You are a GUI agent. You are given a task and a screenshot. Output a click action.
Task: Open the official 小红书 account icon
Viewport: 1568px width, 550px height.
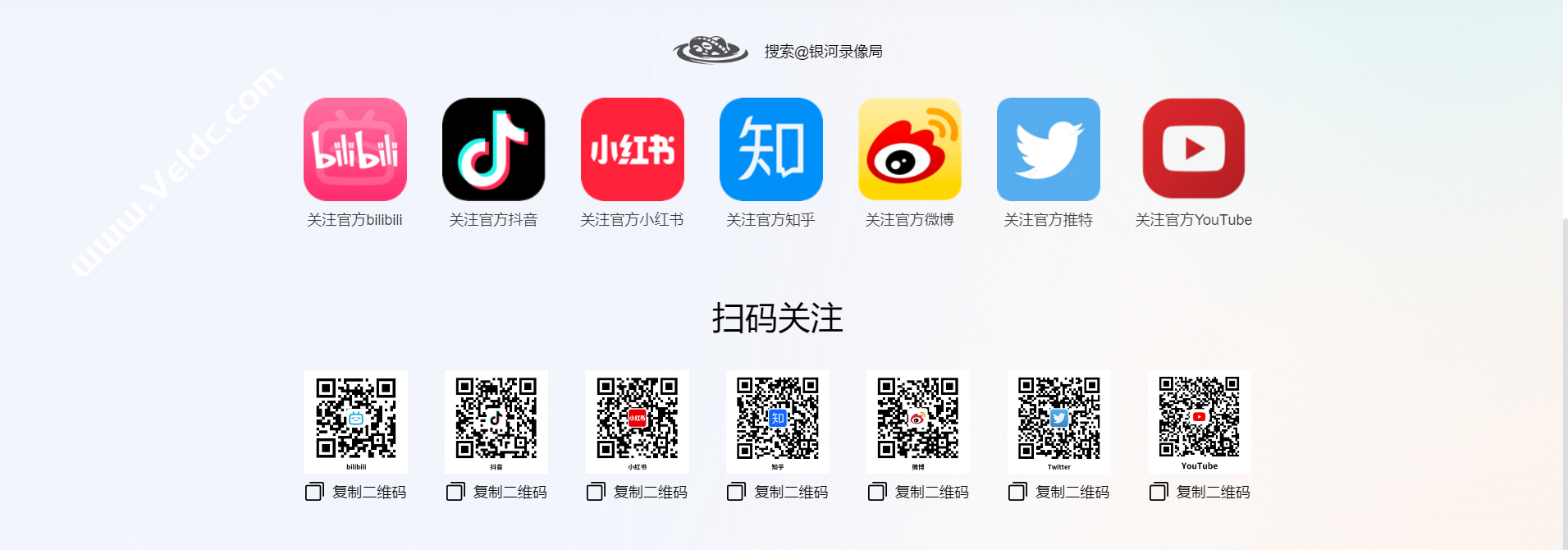(x=632, y=149)
